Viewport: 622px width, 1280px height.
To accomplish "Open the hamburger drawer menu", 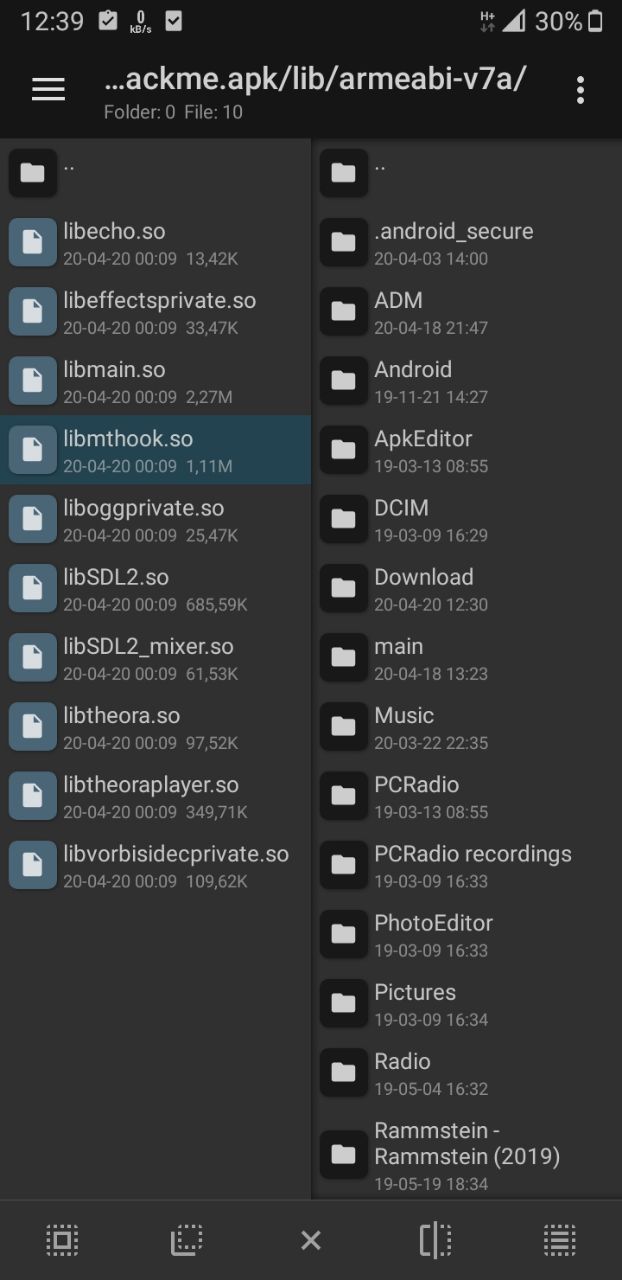I will [x=48, y=89].
